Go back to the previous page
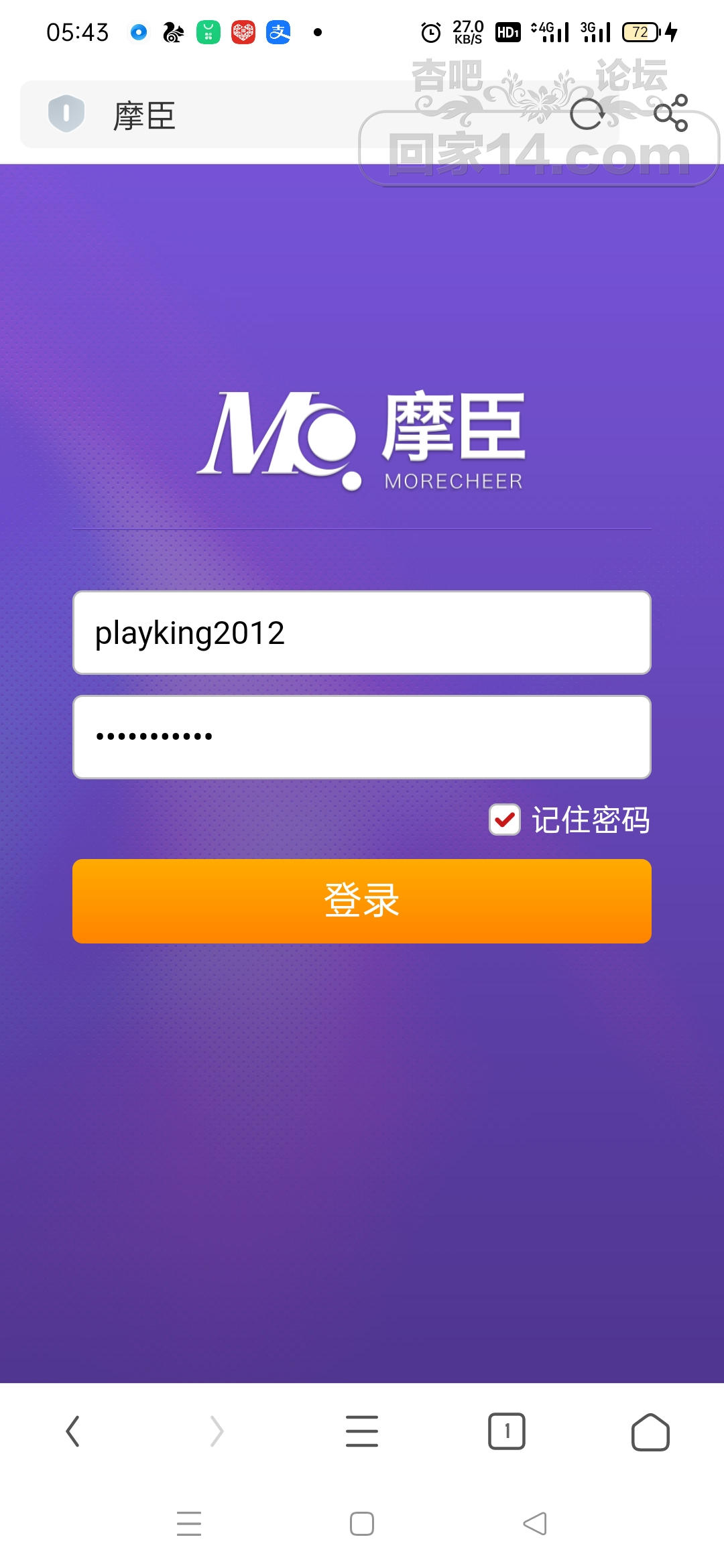This screenshot has height=1568, width=724. click(x=72, y=1431)
